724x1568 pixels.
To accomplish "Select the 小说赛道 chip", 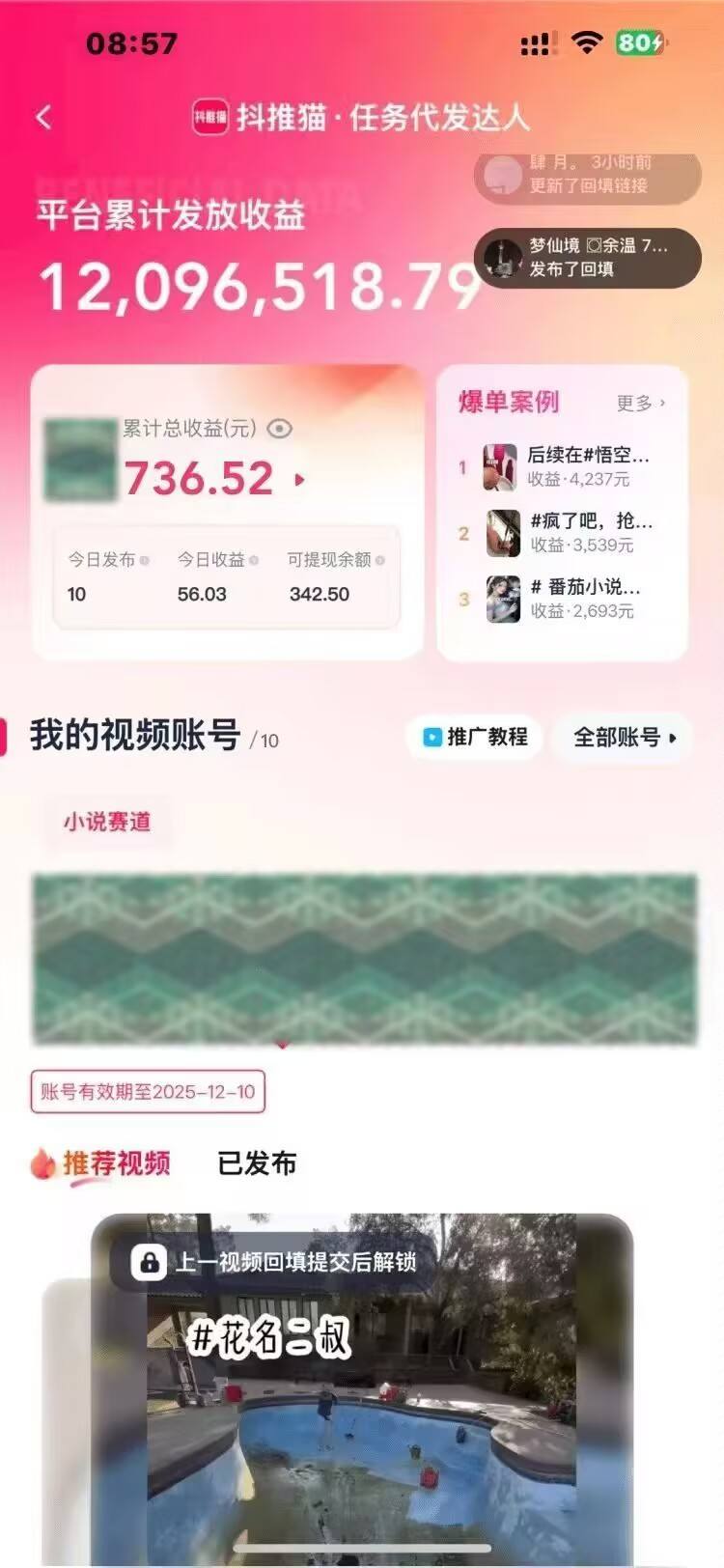I will coord(107,822).
